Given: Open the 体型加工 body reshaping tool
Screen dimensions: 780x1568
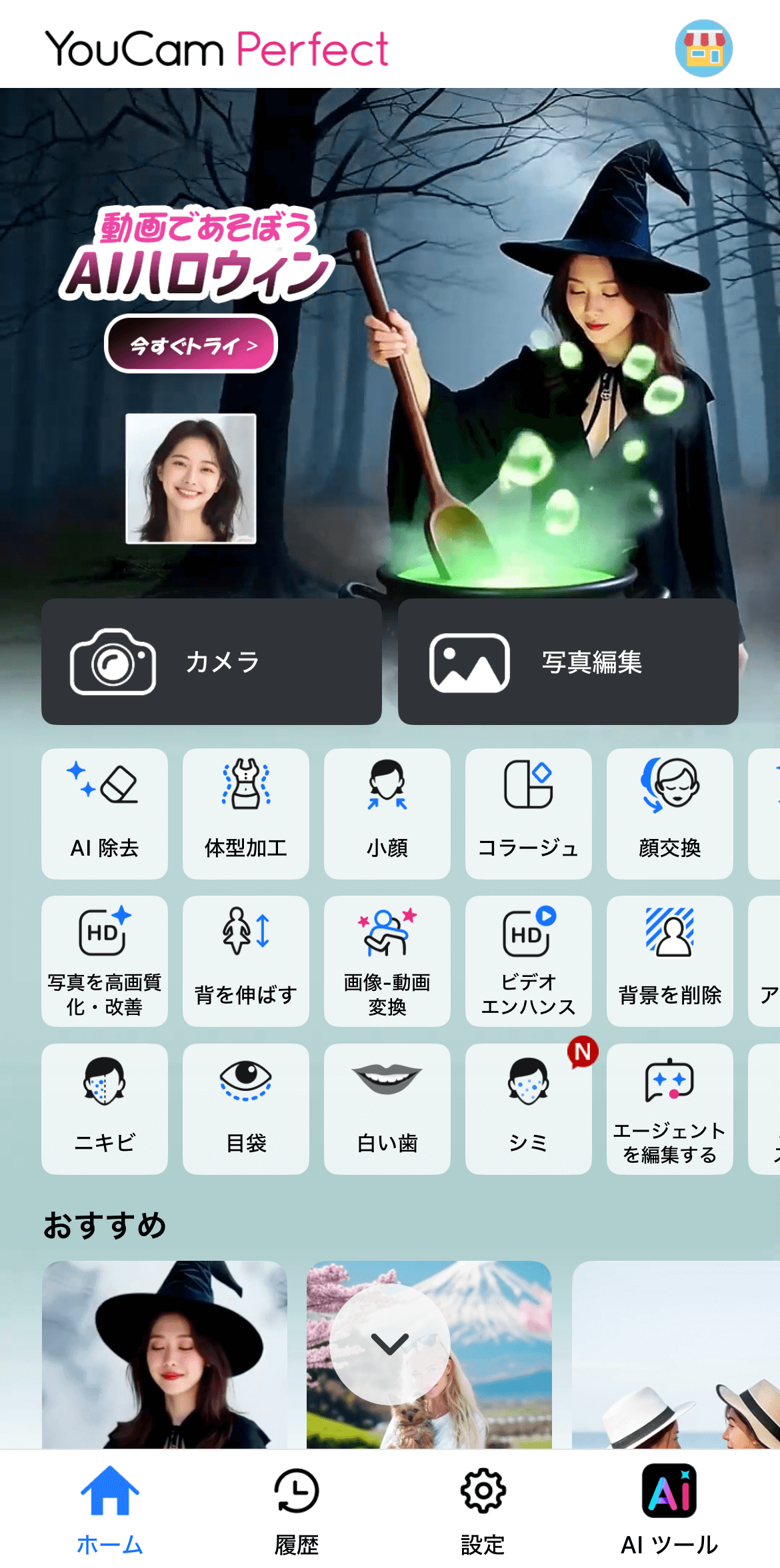Looking at the screenshot, I should pos(246,813).
